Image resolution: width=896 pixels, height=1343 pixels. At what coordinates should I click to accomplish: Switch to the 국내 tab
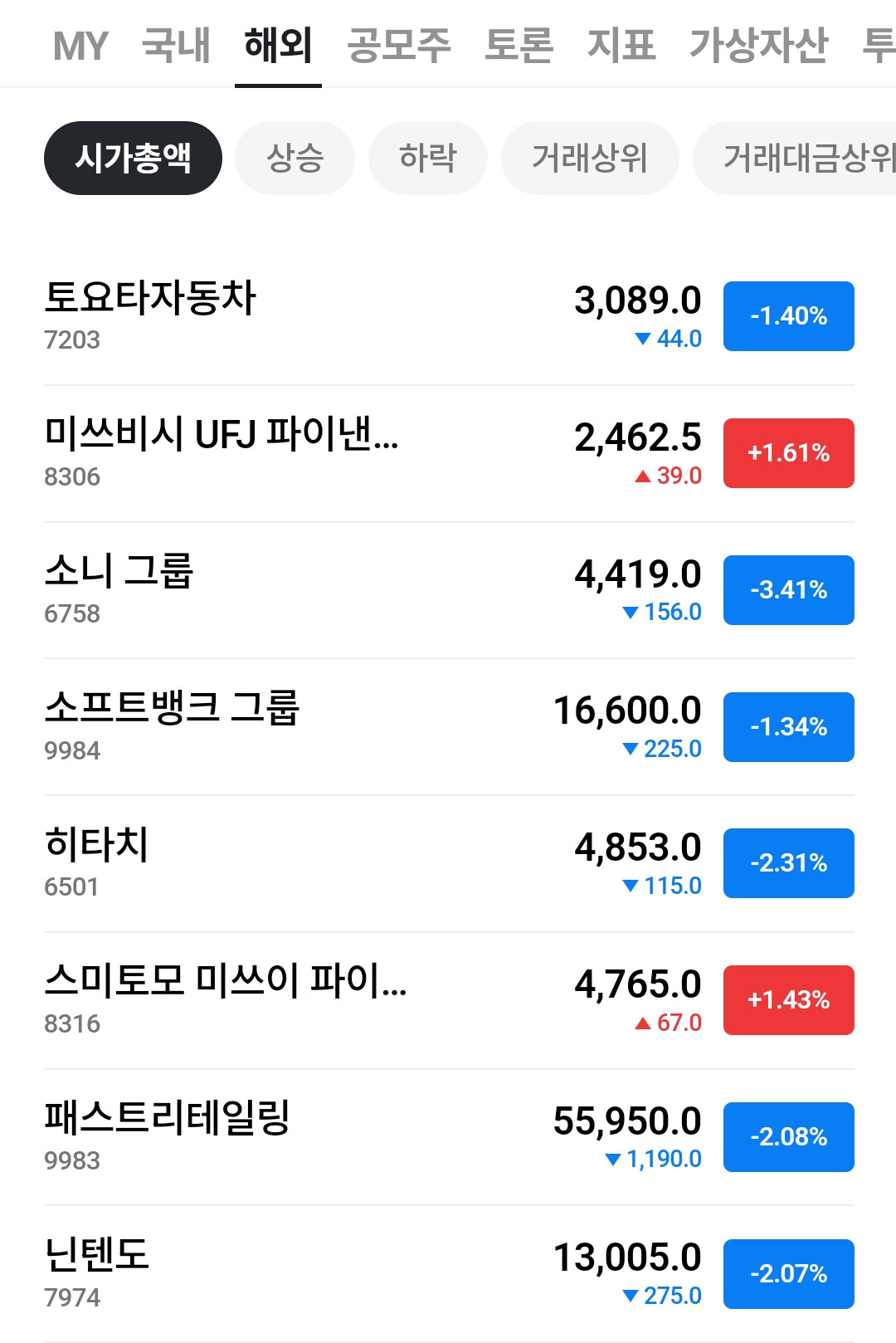click(176, 46)
